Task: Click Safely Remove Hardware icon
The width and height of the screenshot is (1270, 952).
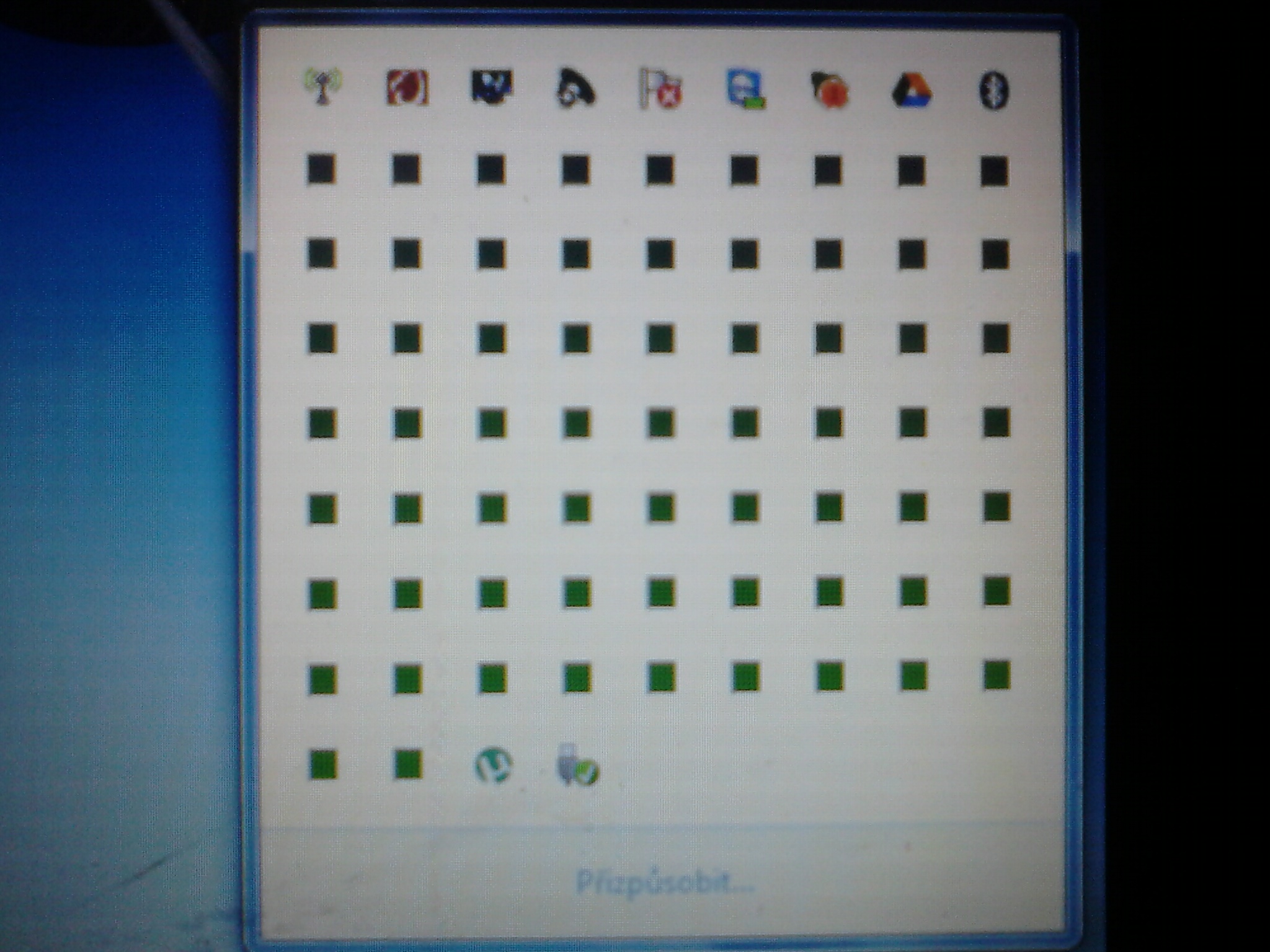Action: [x=577, y=766]
